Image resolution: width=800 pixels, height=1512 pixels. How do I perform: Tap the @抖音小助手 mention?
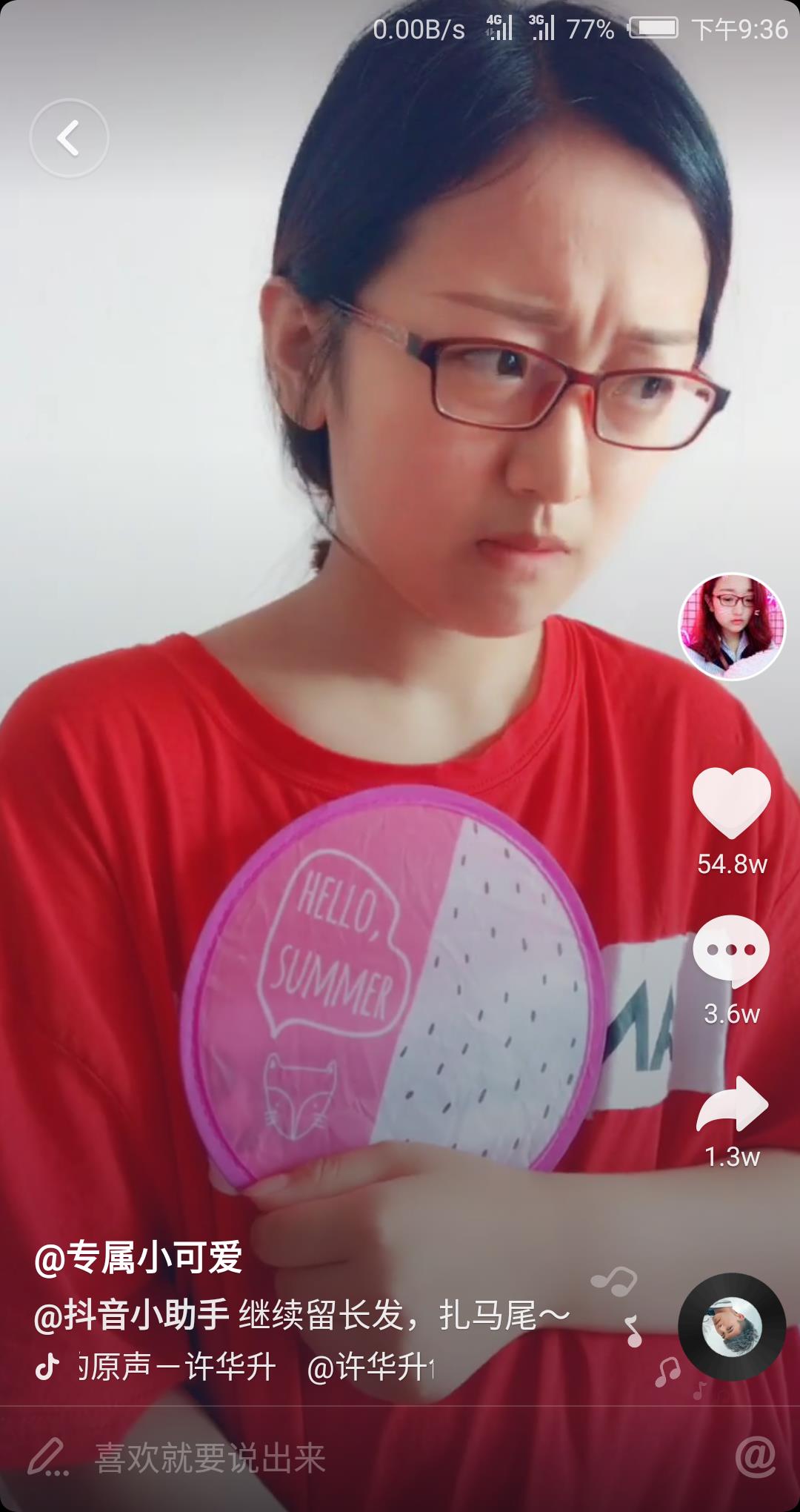(x=132, y=1316)
